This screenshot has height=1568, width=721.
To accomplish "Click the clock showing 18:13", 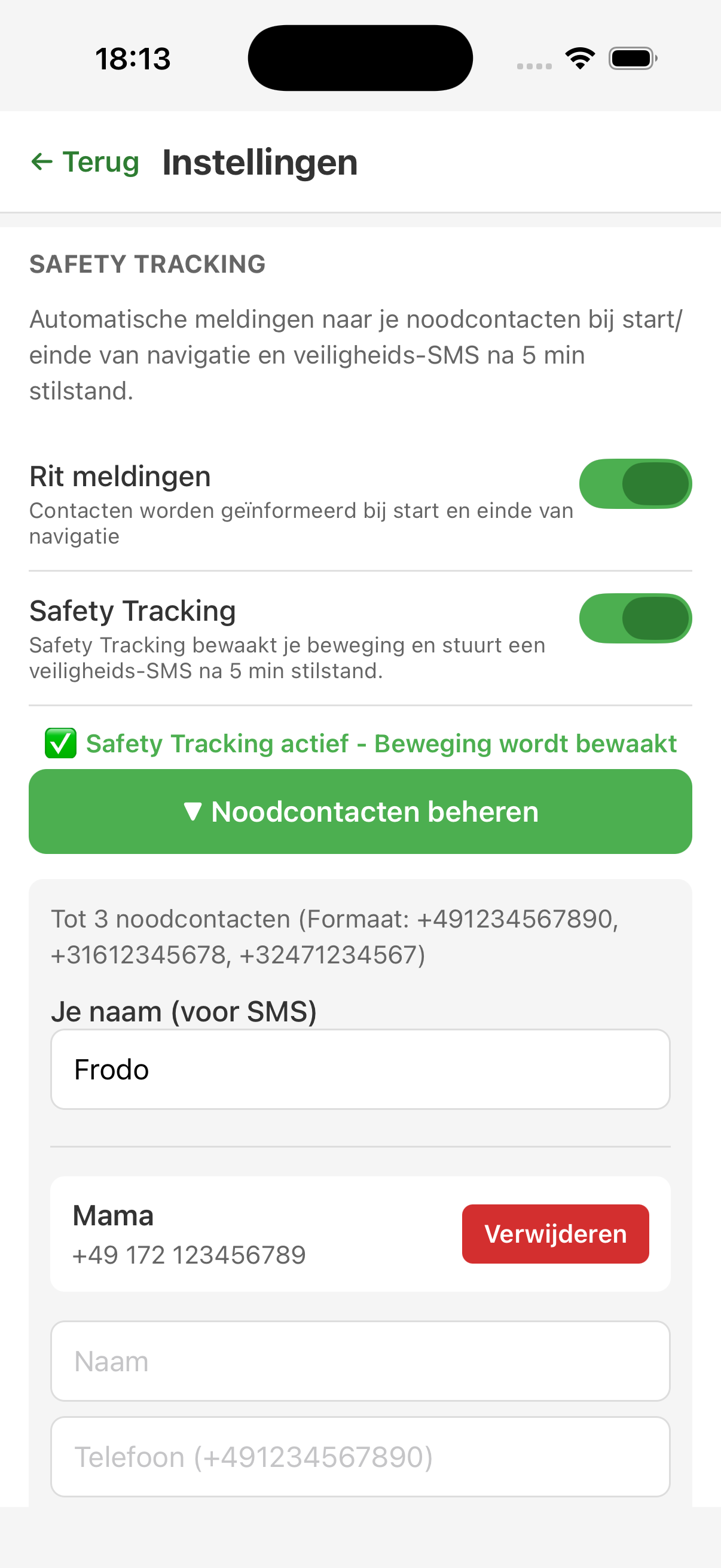I will tap(133, 58).
